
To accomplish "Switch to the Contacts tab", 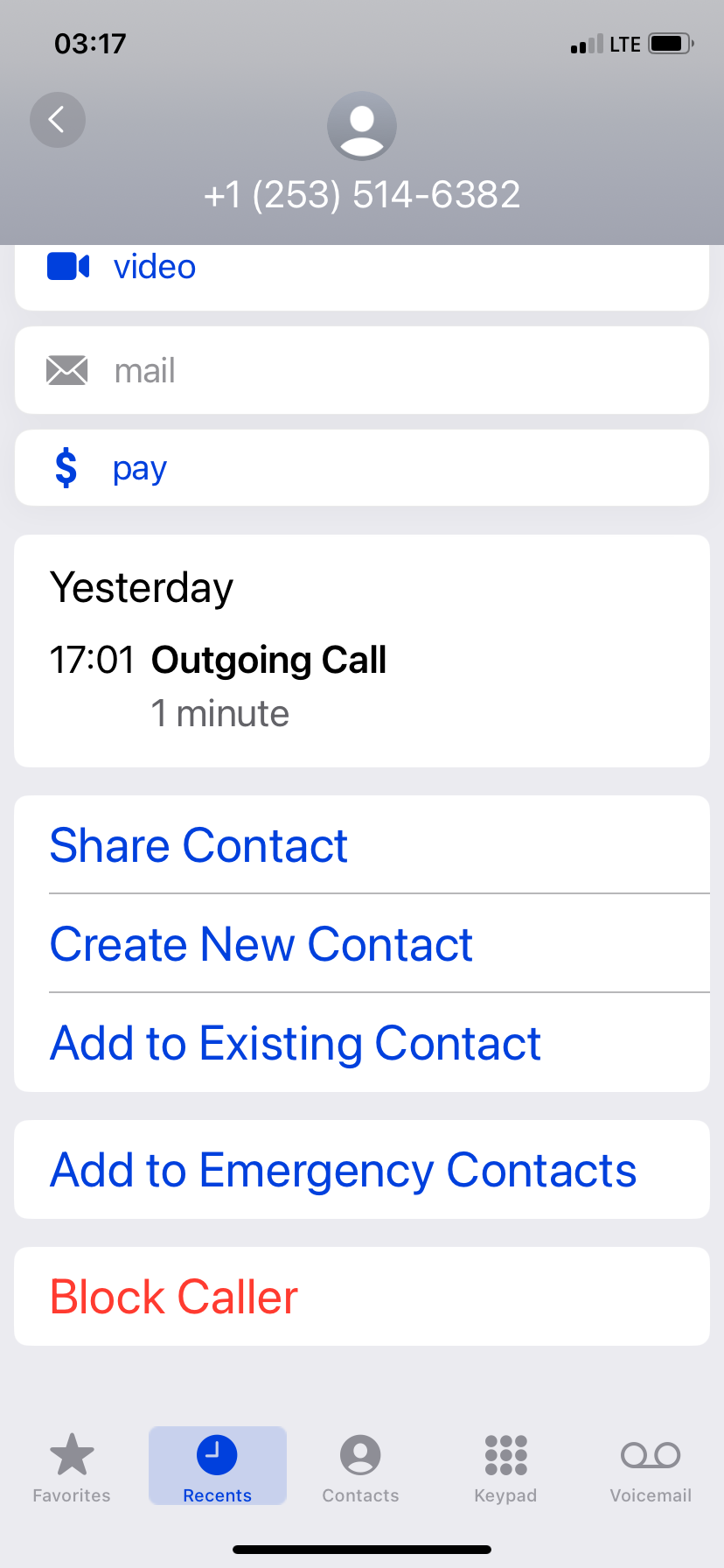I will tap(360, 1466).
